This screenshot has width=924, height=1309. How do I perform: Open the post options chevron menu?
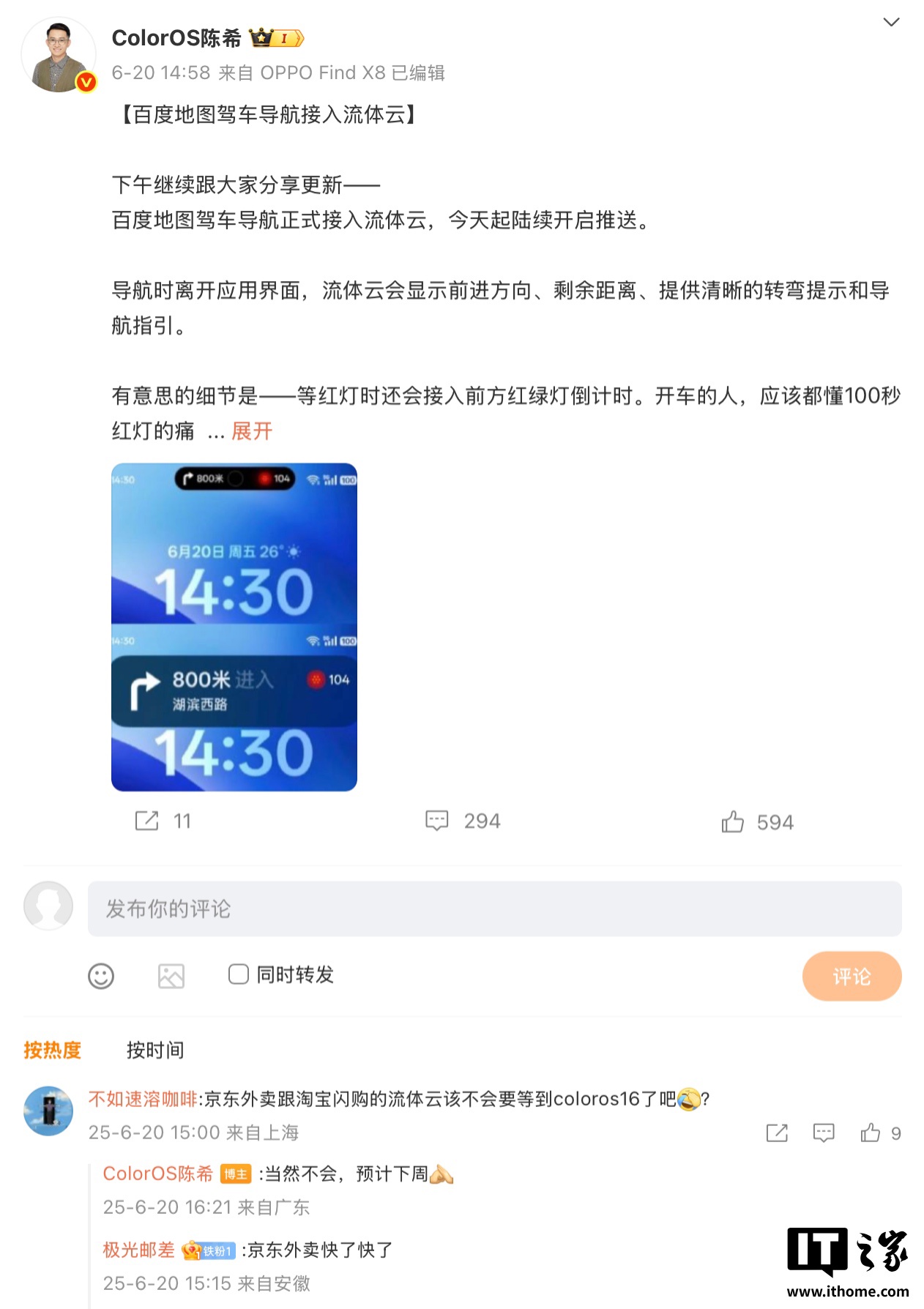pyautogui.click(x=890, y=23)
